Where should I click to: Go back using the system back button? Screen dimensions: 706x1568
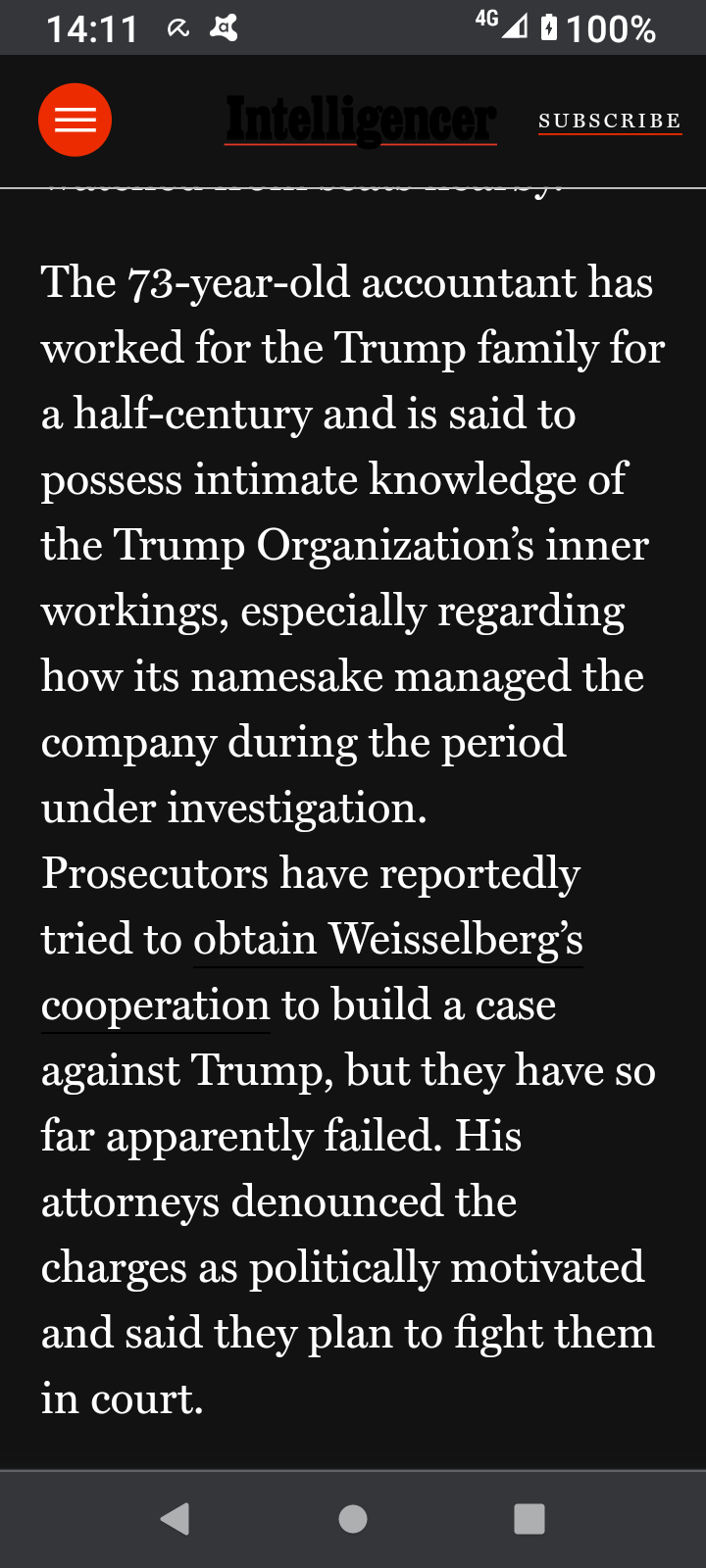pos(176,1518)
